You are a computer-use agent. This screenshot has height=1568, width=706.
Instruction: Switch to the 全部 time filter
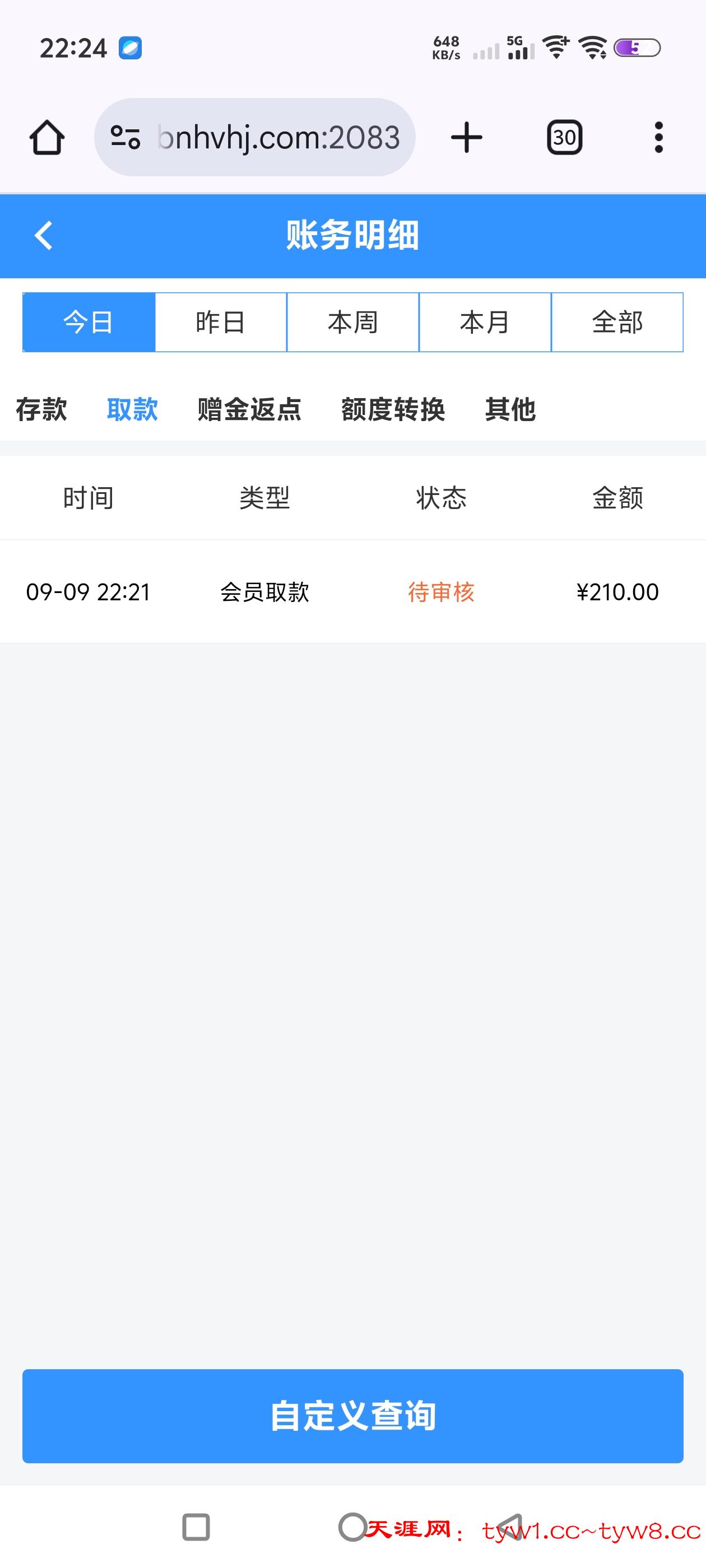click(617, 322)
